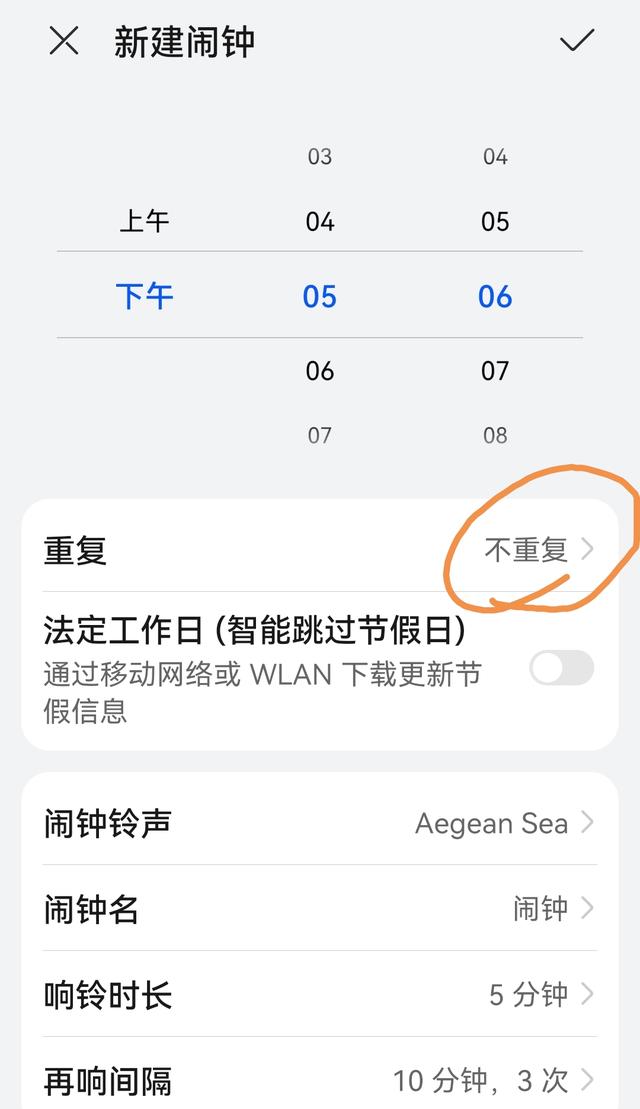The image size is (640, 1109).
Task: Select hour 06 in the picker
Action: tap(320, 371)
